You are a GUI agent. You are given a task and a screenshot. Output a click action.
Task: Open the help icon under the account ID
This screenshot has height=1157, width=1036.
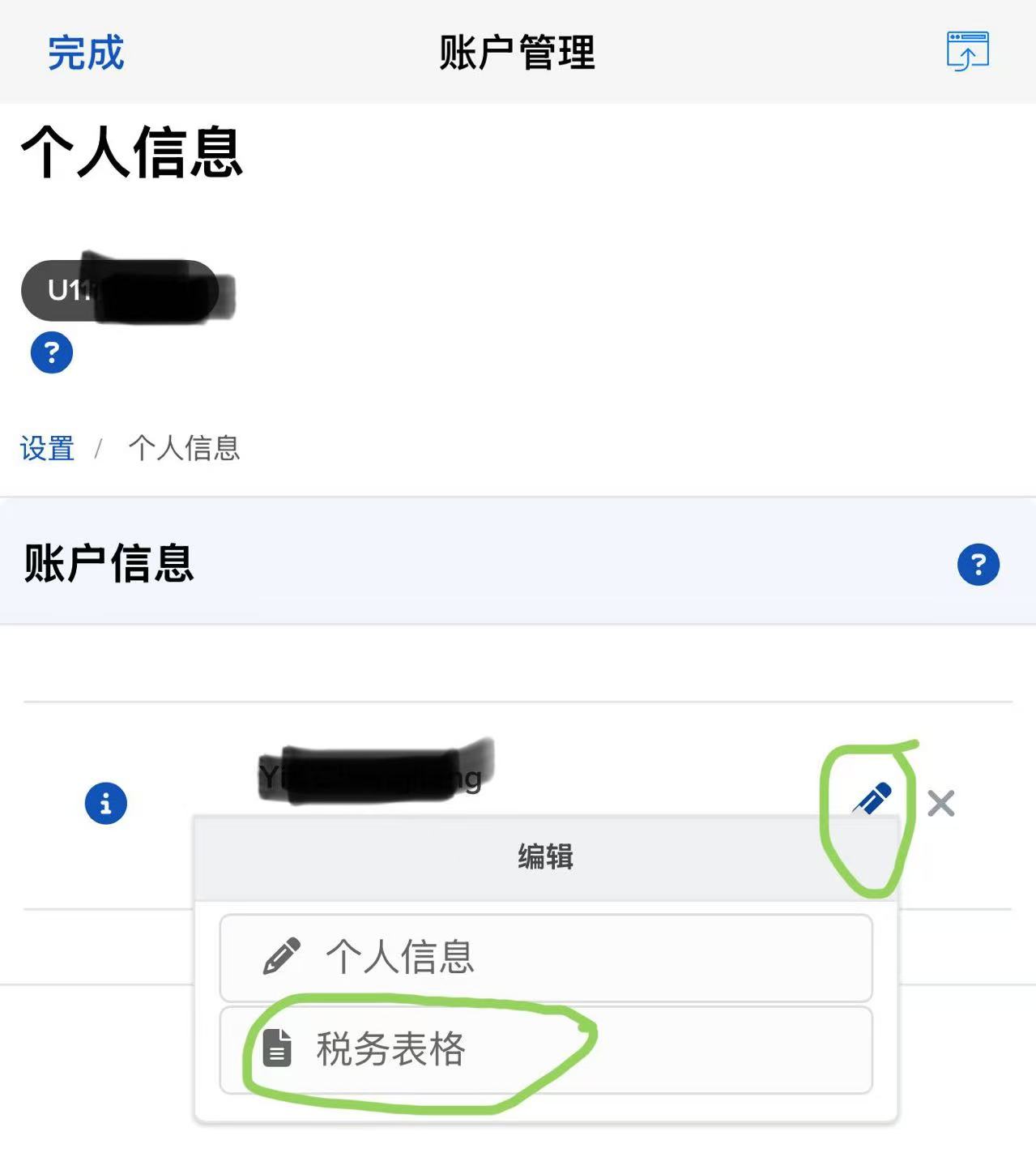[x=52, y=352]
